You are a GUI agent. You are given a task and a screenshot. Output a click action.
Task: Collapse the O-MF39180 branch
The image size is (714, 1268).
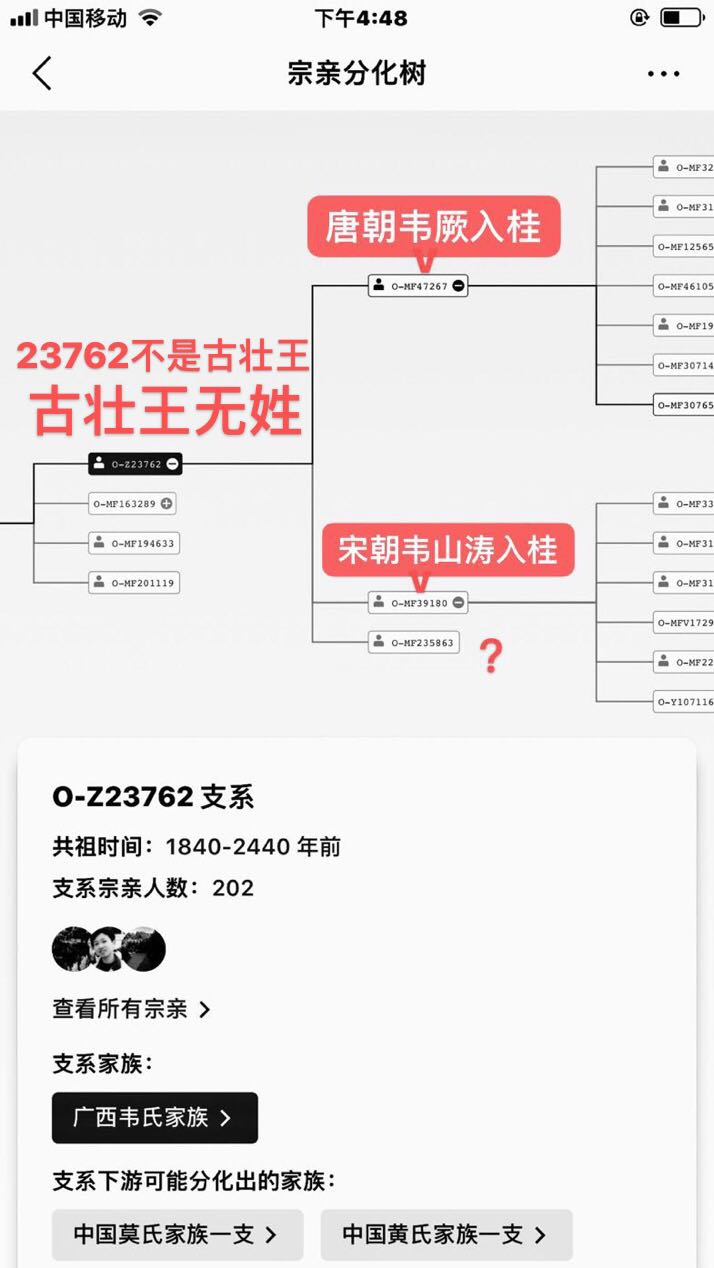(x=458, y=603)
